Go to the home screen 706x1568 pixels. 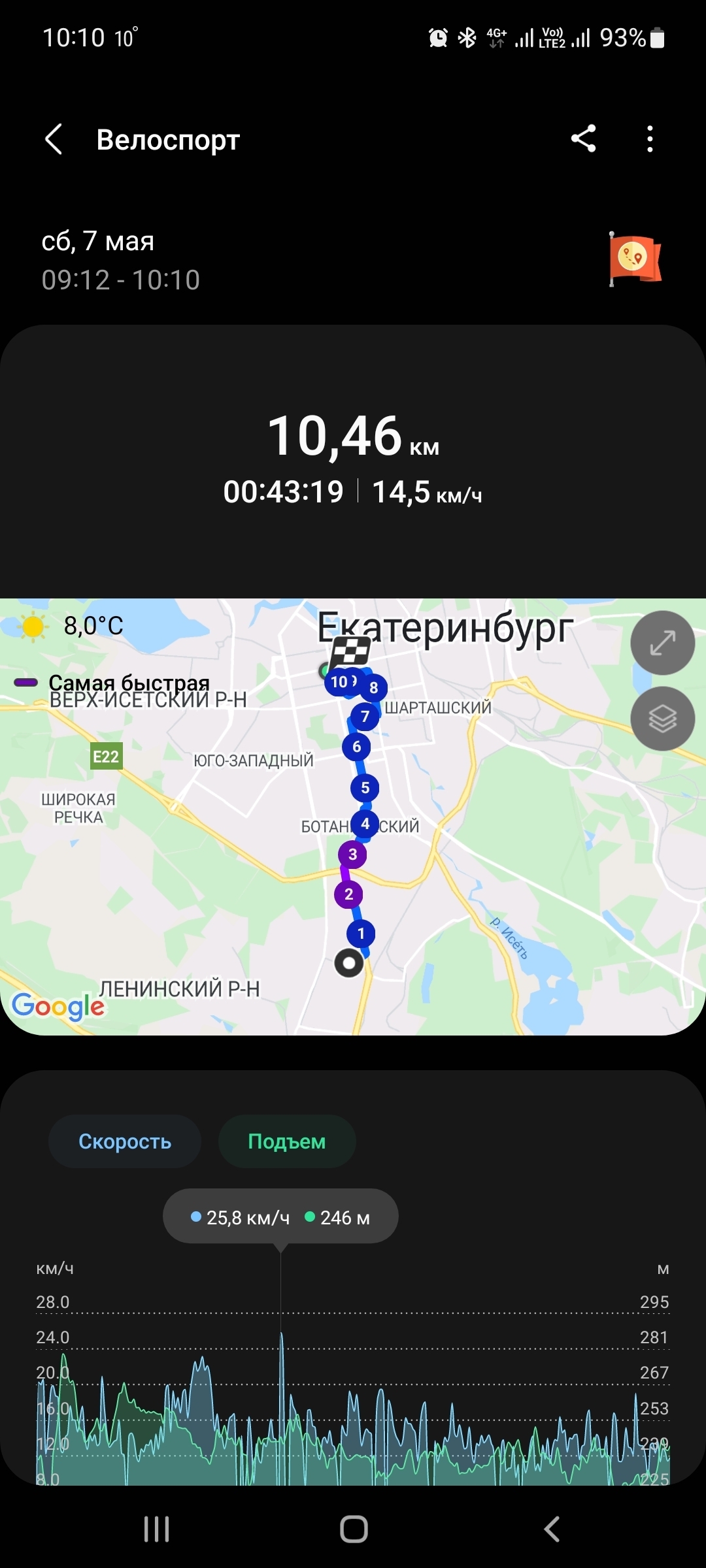pyautogui.click(x=354, y=1529)
